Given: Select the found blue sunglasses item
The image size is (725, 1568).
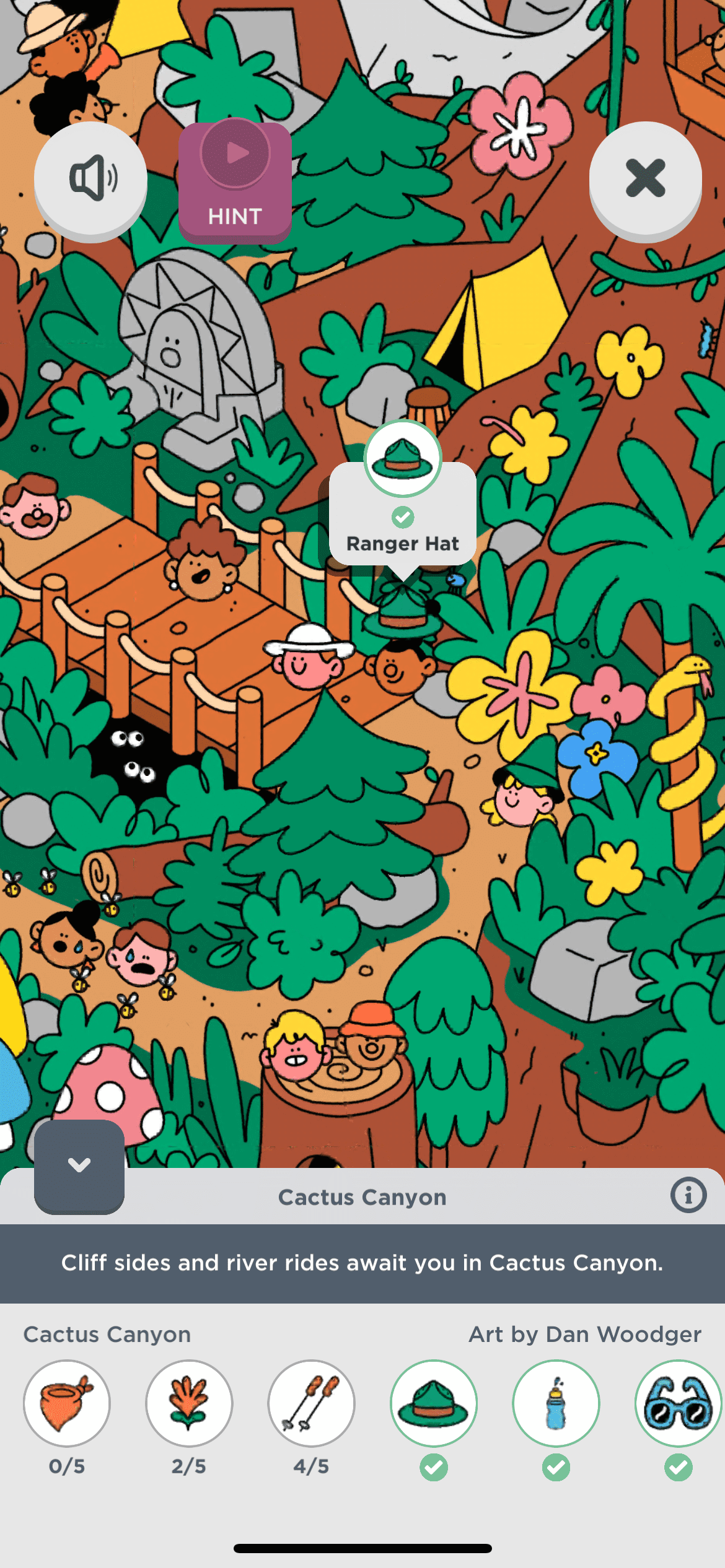Looking at the screenshot, I should [677, 1403].
